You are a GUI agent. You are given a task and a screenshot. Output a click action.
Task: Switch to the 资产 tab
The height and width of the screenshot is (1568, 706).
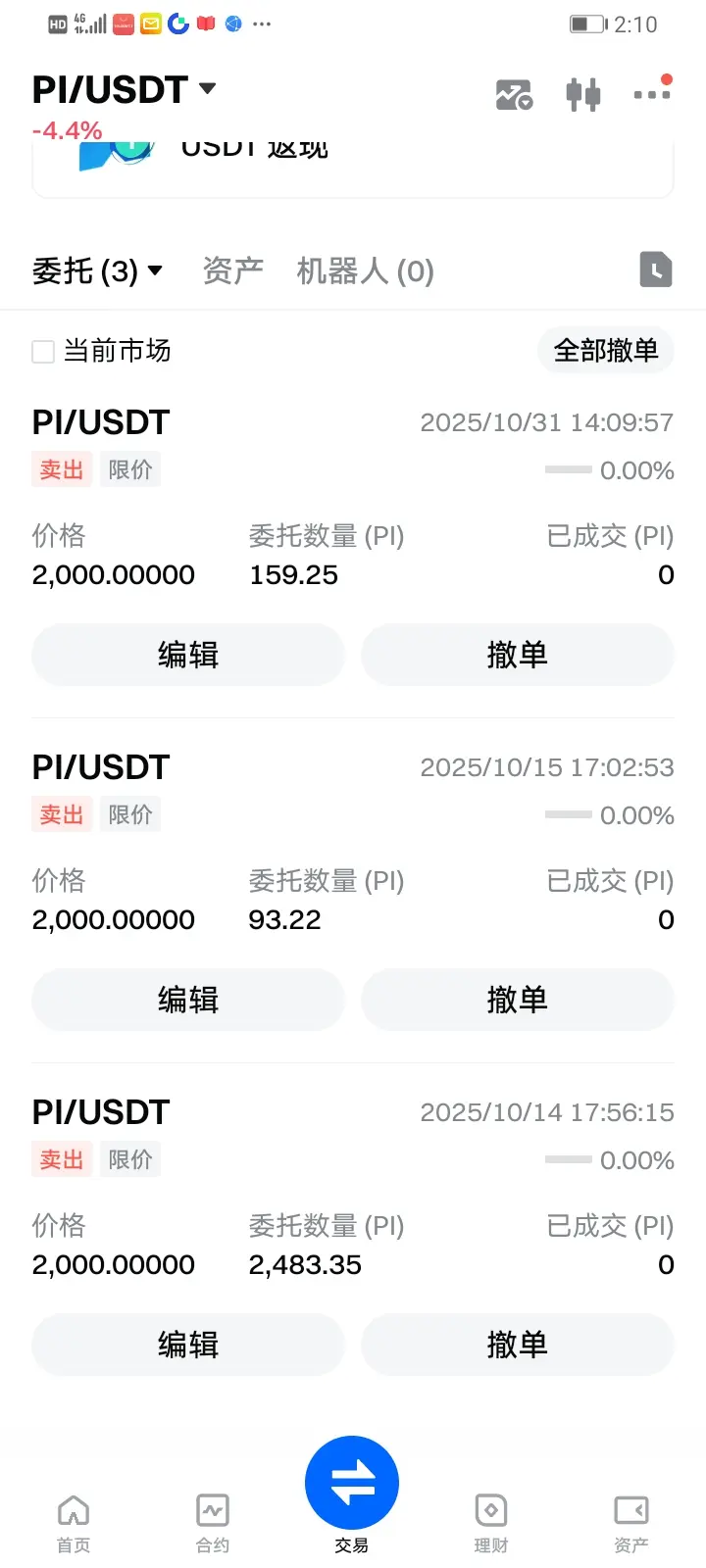(232, 270)
